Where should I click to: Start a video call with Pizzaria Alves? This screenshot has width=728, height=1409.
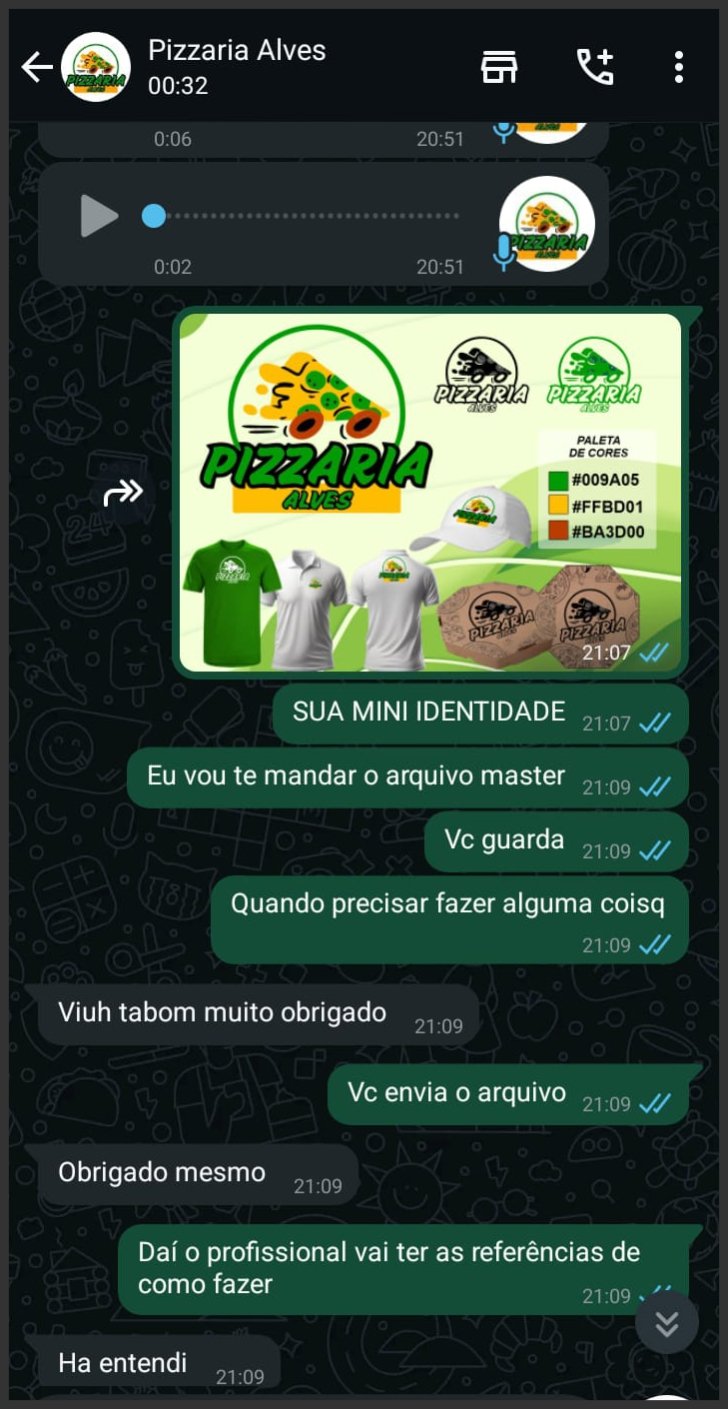coord(498,67)
